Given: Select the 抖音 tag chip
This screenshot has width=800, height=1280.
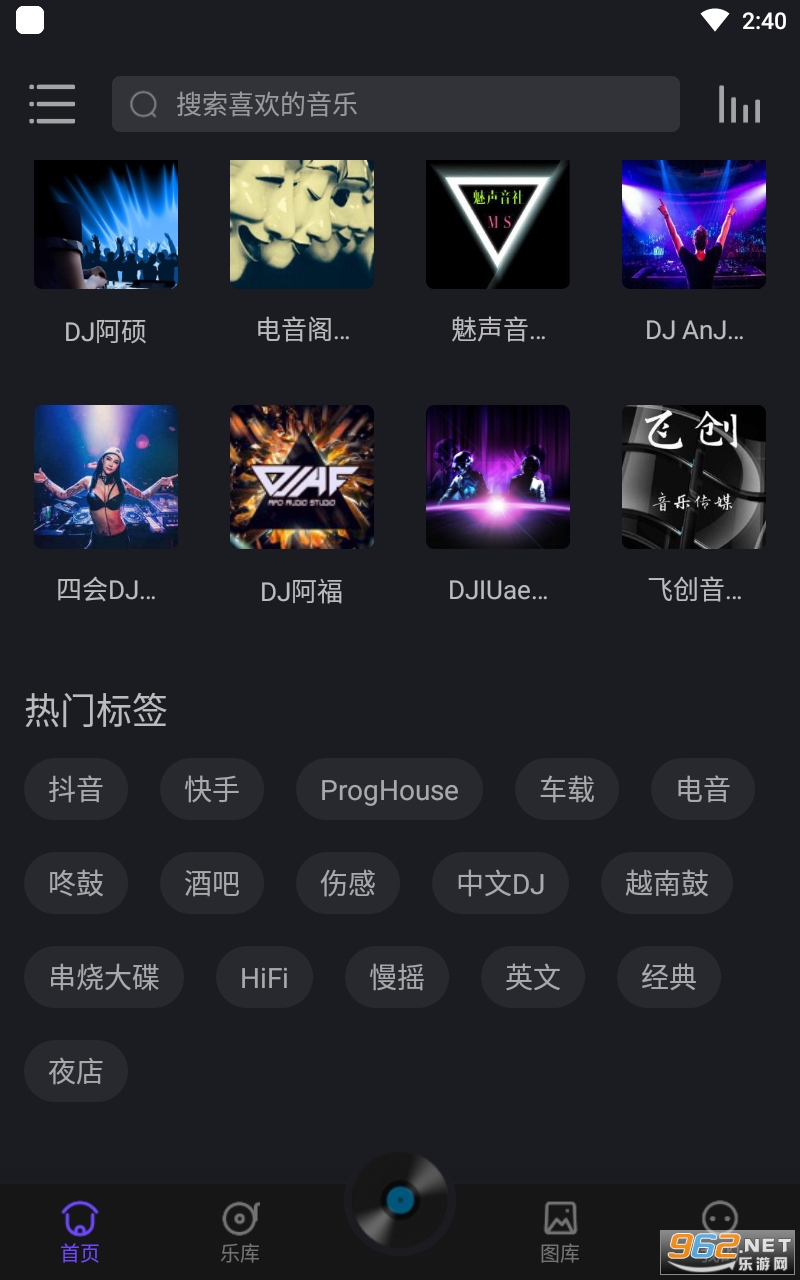Looking at the screenshot, I should (76, 790).
